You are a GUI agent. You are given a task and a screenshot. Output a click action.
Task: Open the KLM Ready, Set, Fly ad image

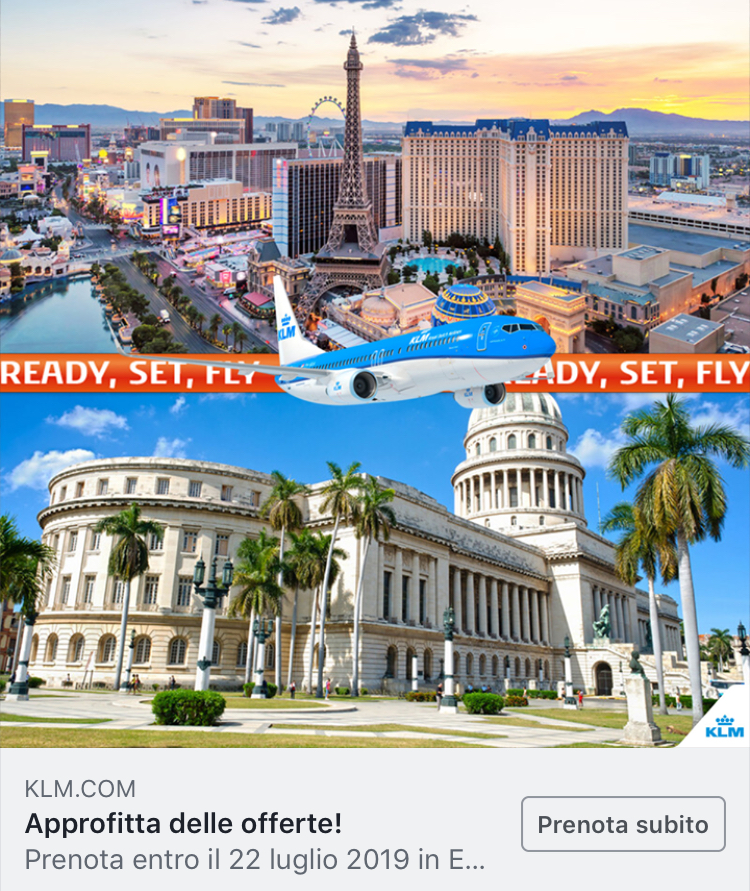point(375,374)
